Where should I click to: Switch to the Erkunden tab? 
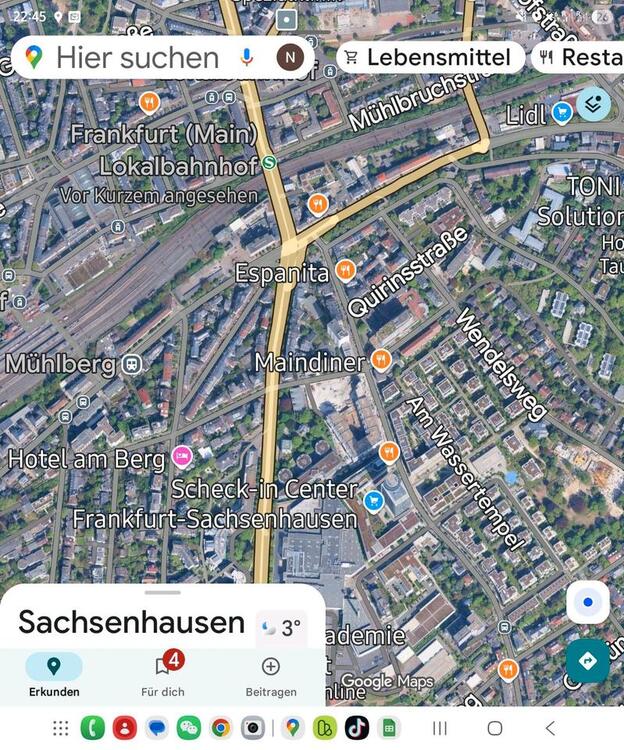tap(54, 676)
